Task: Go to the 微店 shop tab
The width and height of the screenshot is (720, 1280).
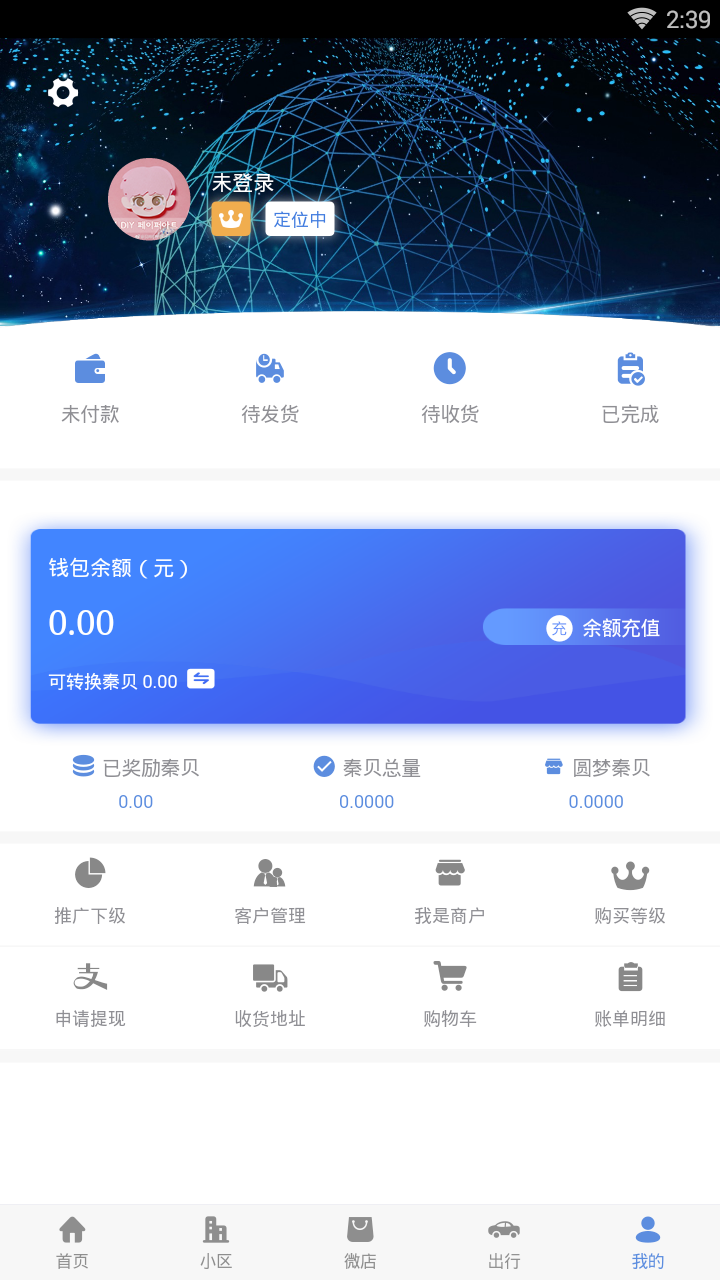Action: 360,1242
